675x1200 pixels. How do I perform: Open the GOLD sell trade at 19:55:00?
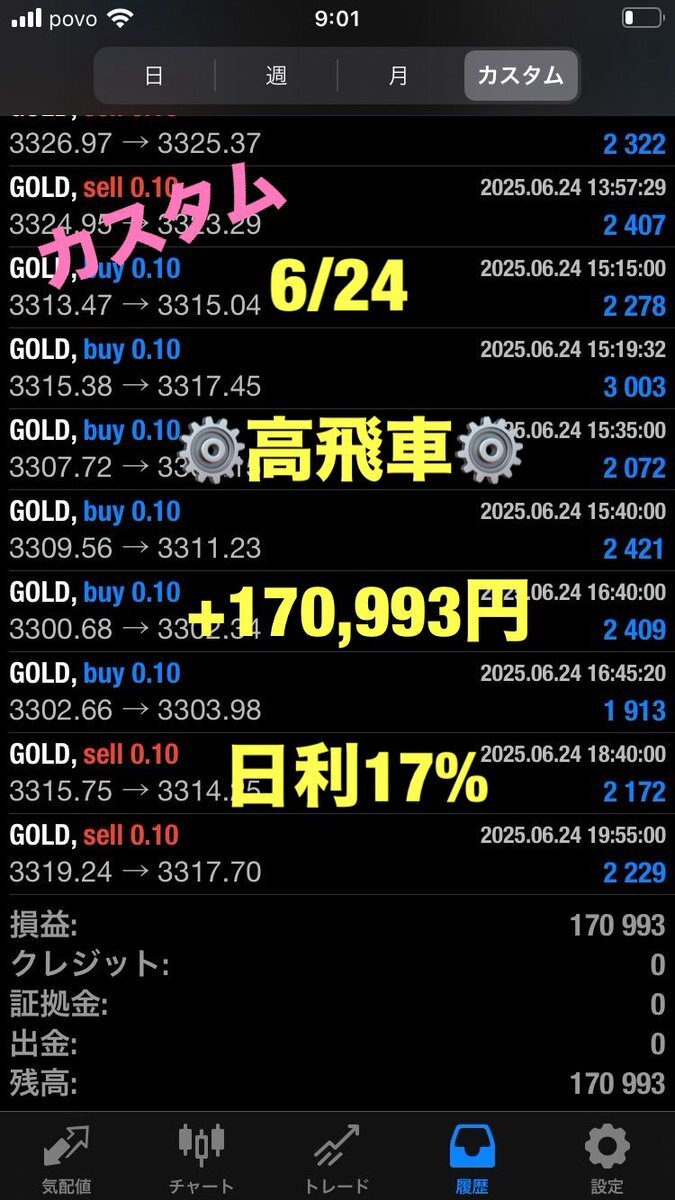pyautogui.click(x=337, y=854)
